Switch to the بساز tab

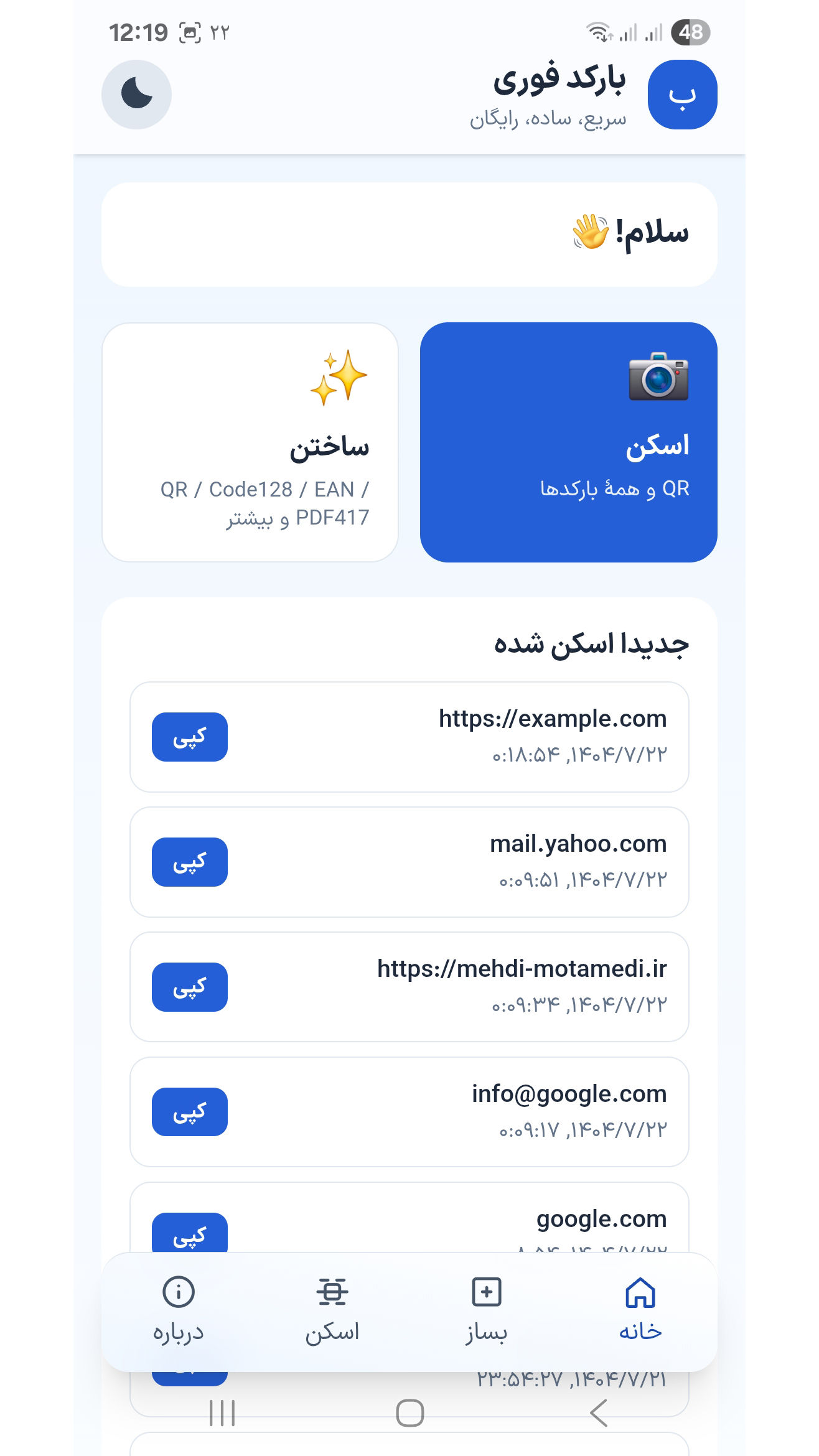[486, 1309]
